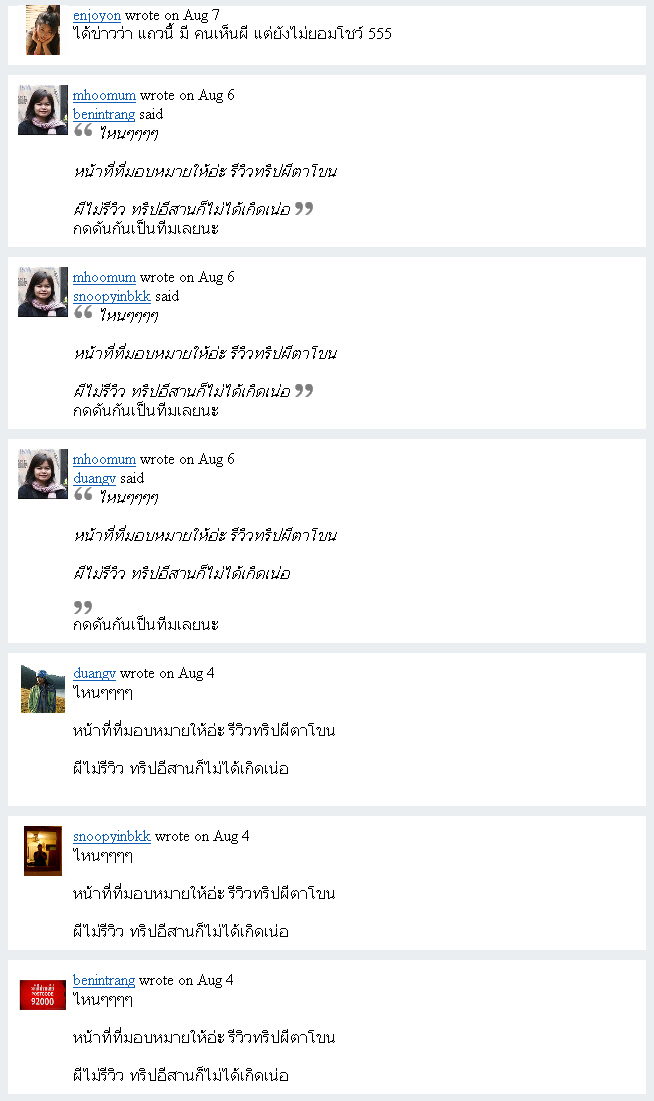The width and height of the screenshot is (654, 1101).
Task: Open duangv author link on Aug 4 comment
Action: [94, 674]
